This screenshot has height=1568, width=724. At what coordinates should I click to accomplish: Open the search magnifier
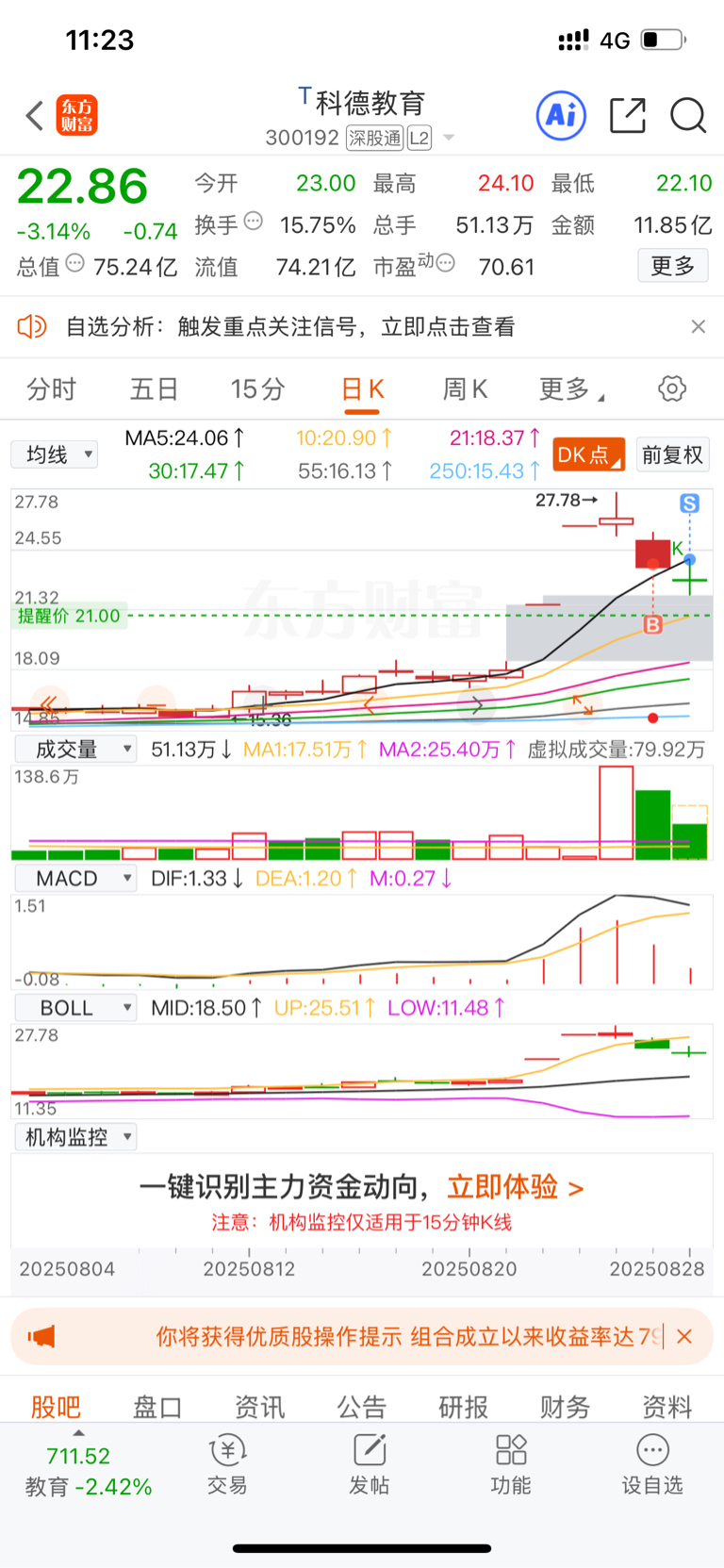click(688, 116)
